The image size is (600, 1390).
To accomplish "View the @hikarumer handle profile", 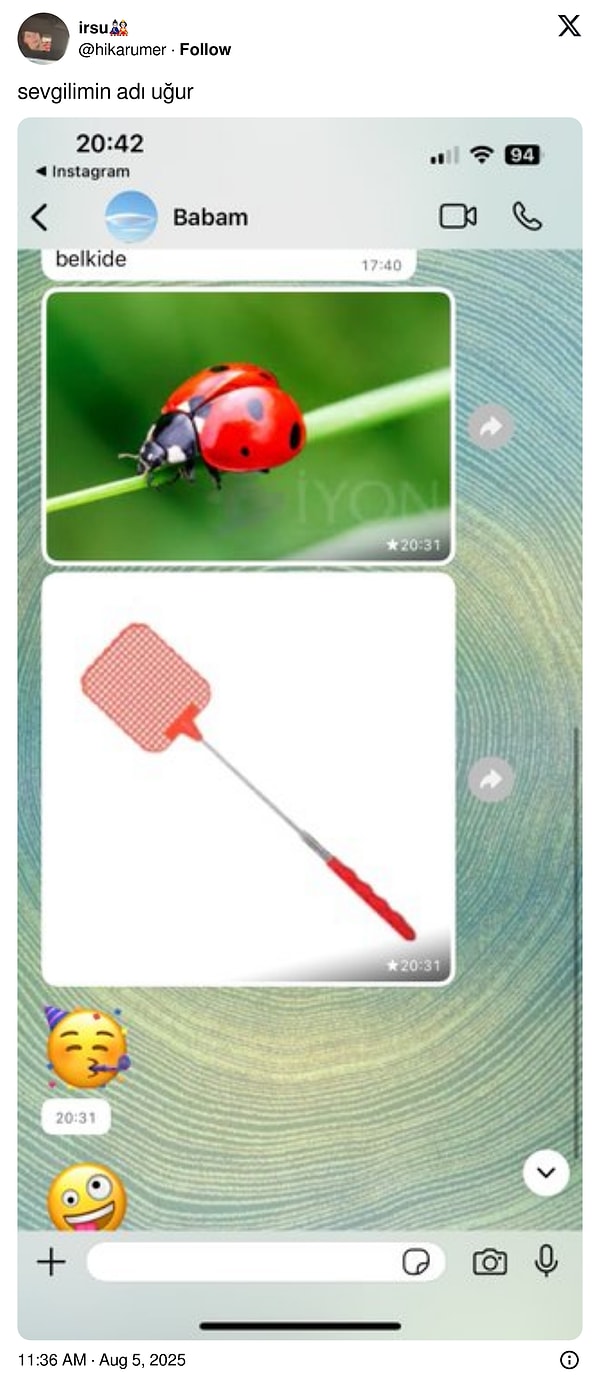I will tap(122, 49).
